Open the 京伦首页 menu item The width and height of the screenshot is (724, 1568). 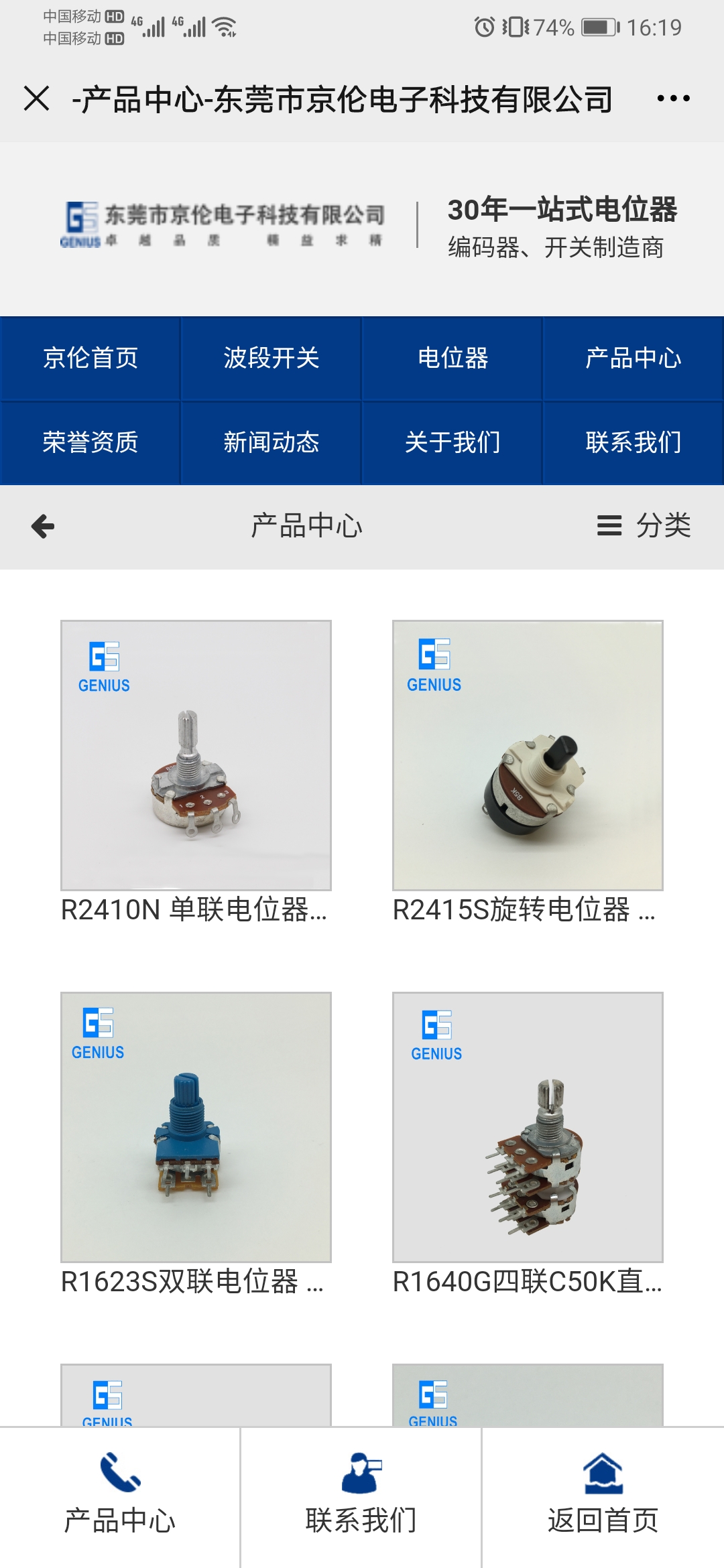coord(90,358)
